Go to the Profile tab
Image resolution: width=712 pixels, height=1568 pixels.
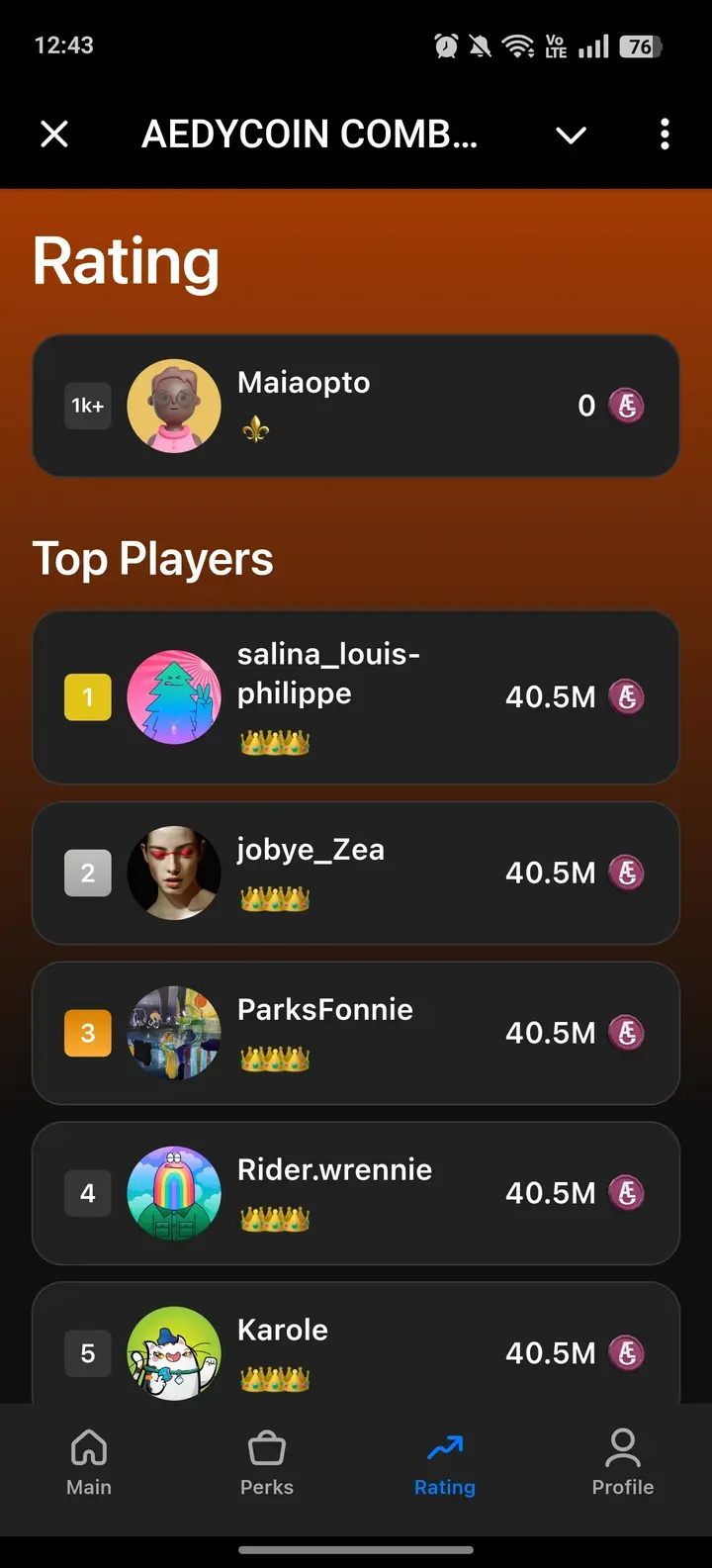click(x=622, y=1461)
